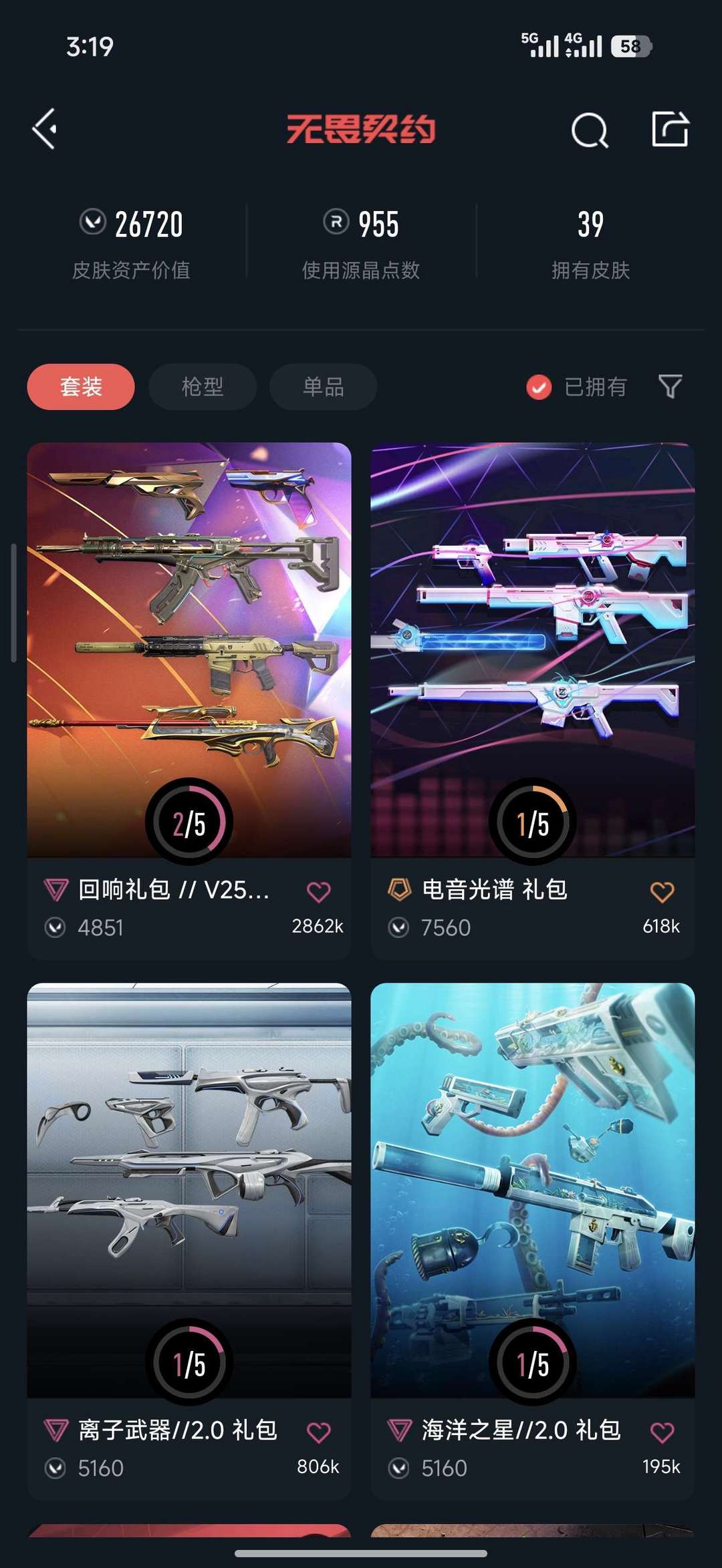Favorite the 离子武器//2.0 礼包 bundle
The image size is (722, 1568).
(x=318, y=1432)
